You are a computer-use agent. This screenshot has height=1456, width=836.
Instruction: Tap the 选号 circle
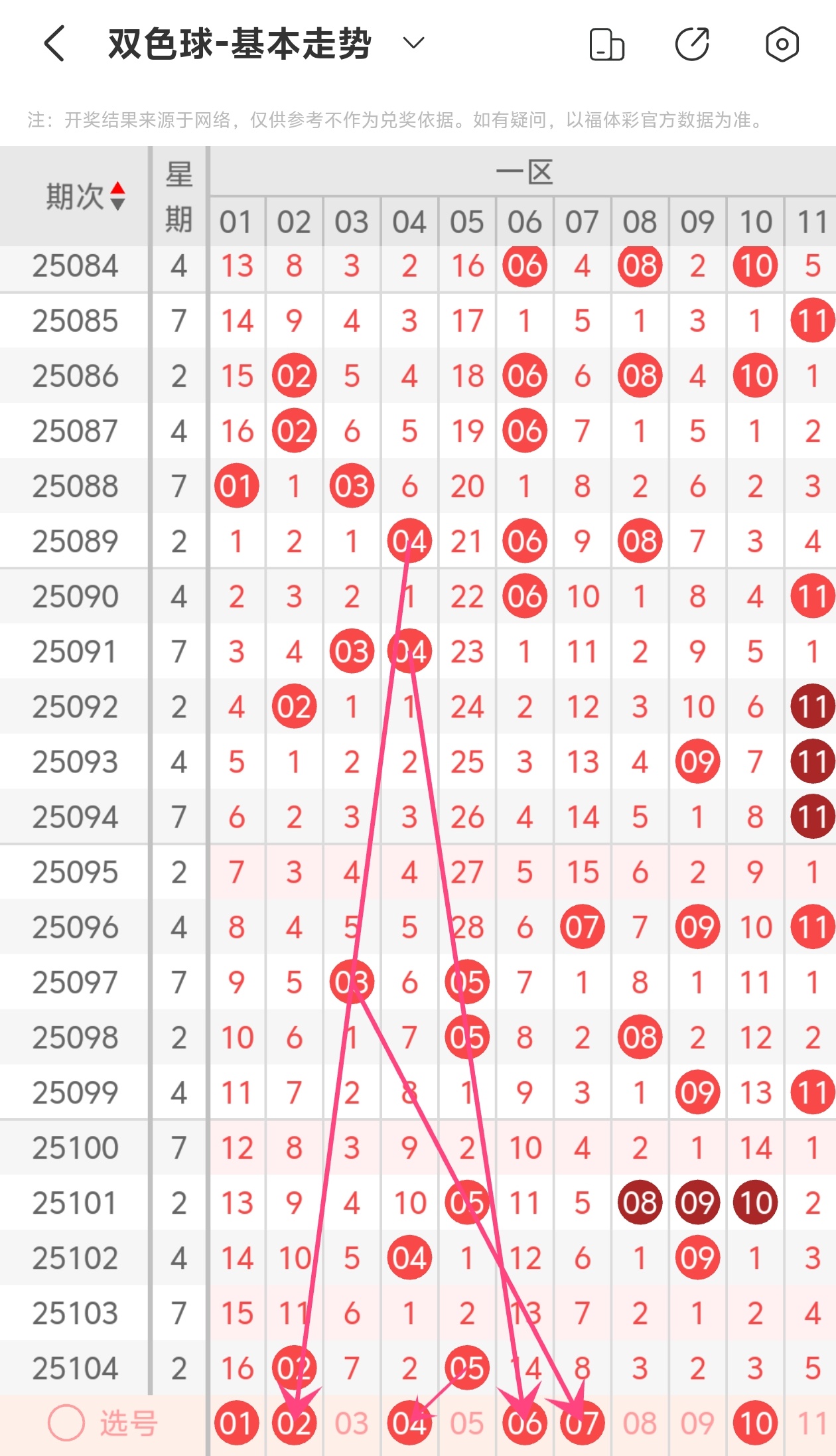point(66,1423)
